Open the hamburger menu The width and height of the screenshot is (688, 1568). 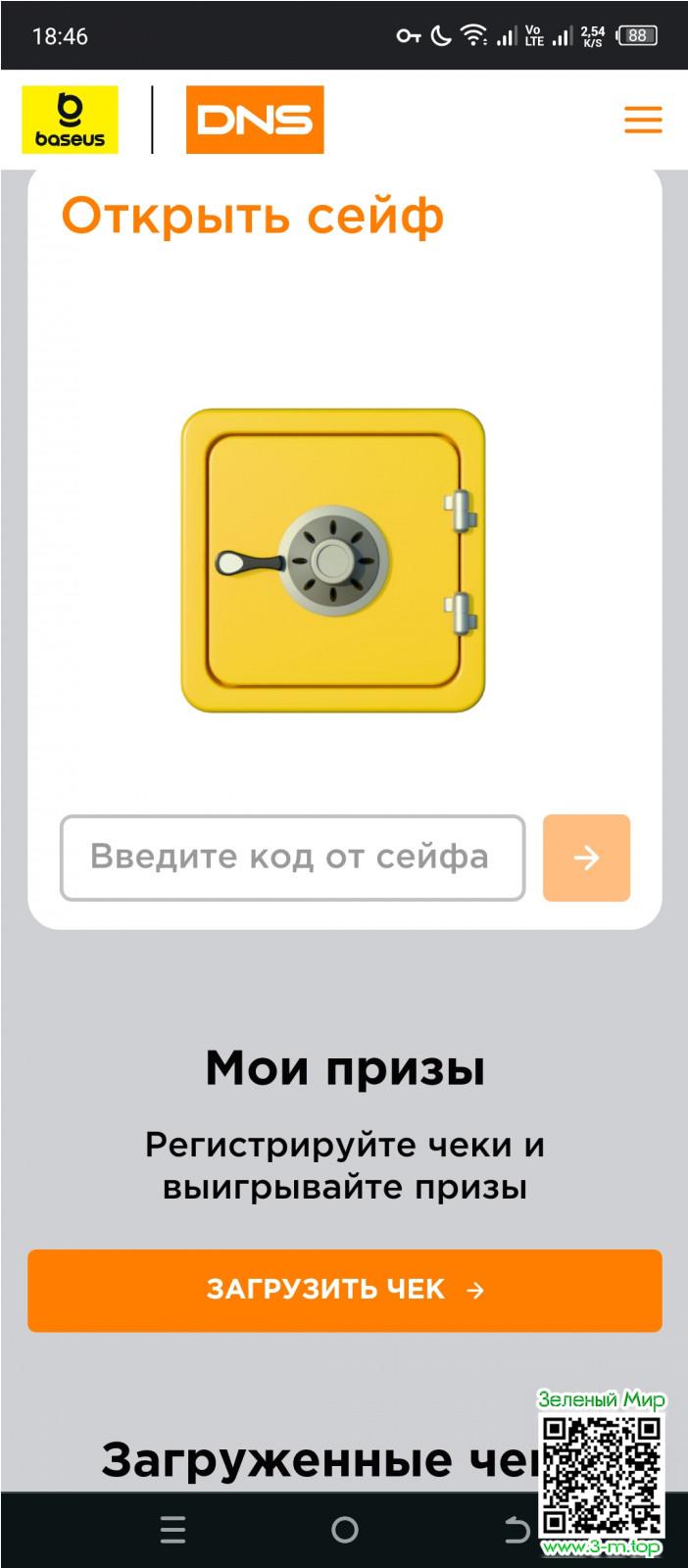643,120
